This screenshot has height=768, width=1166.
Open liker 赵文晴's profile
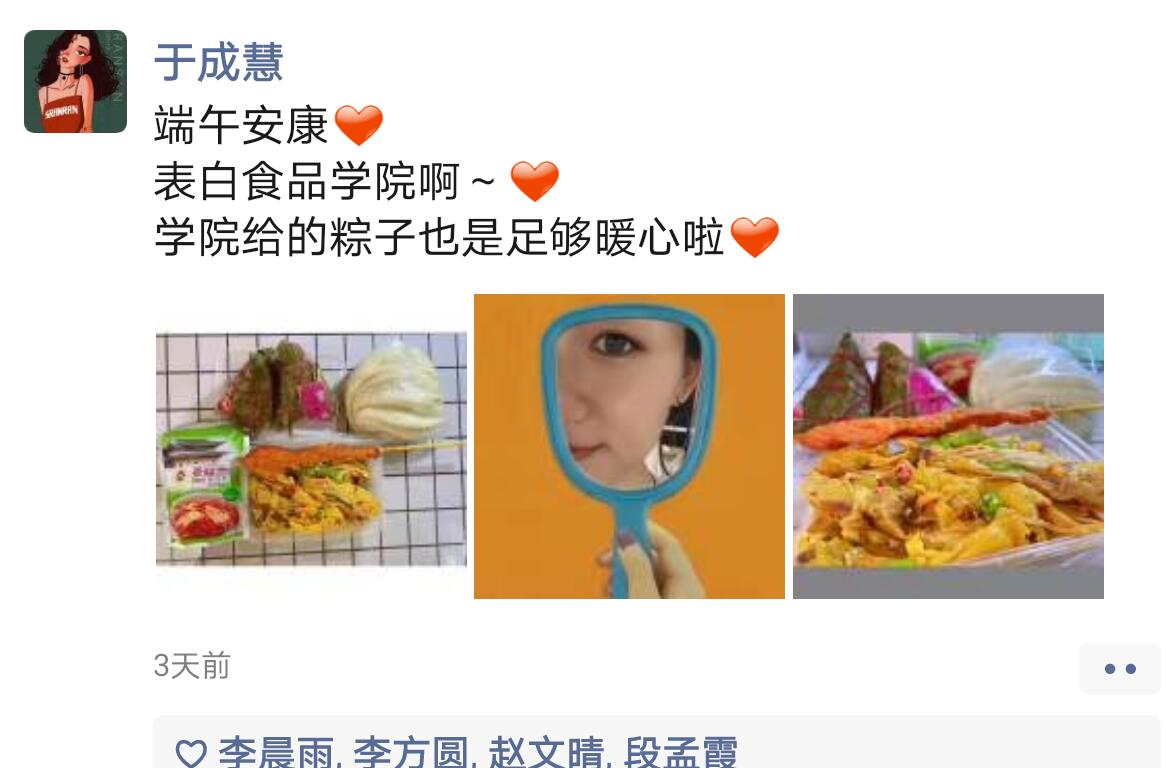546,753
